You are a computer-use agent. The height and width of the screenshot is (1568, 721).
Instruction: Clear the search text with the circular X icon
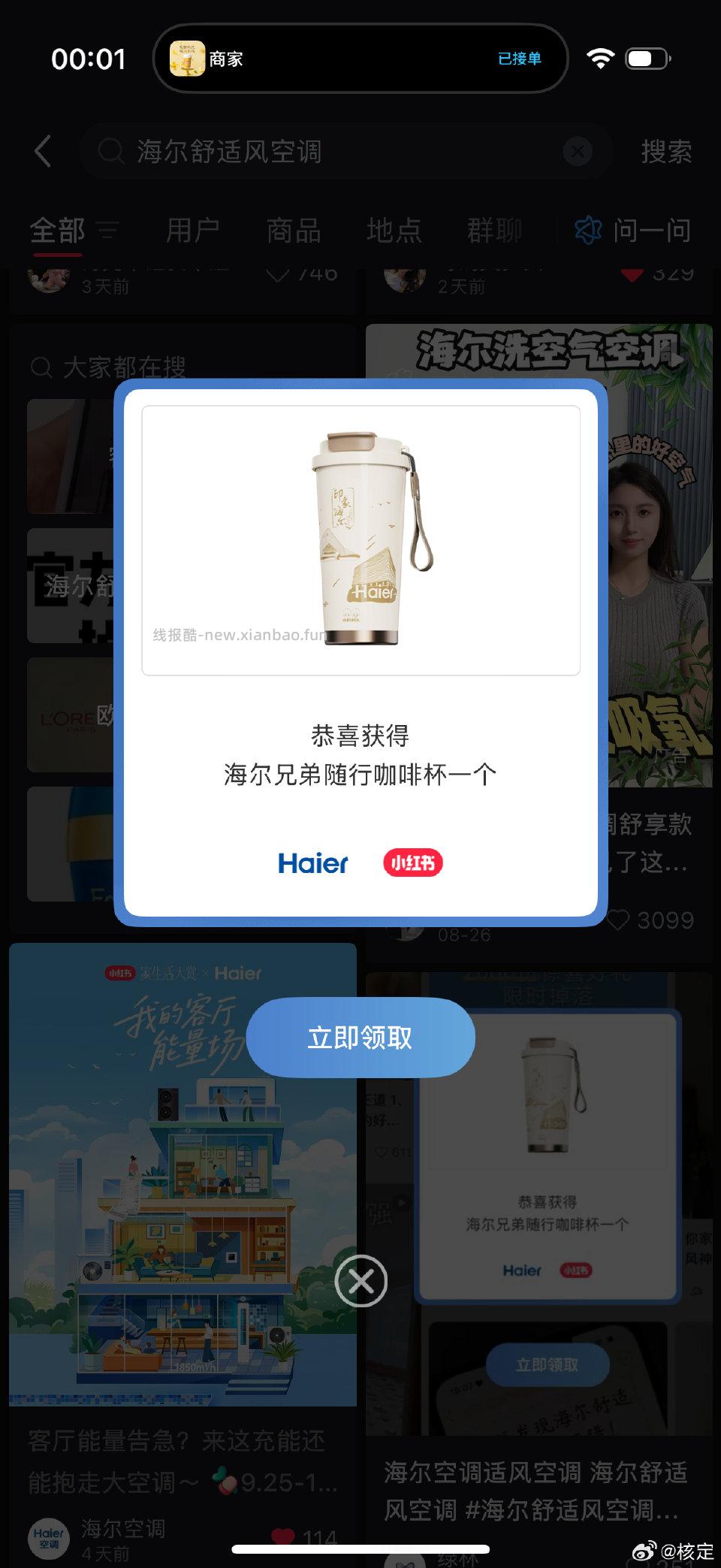(x=577, y=151)
